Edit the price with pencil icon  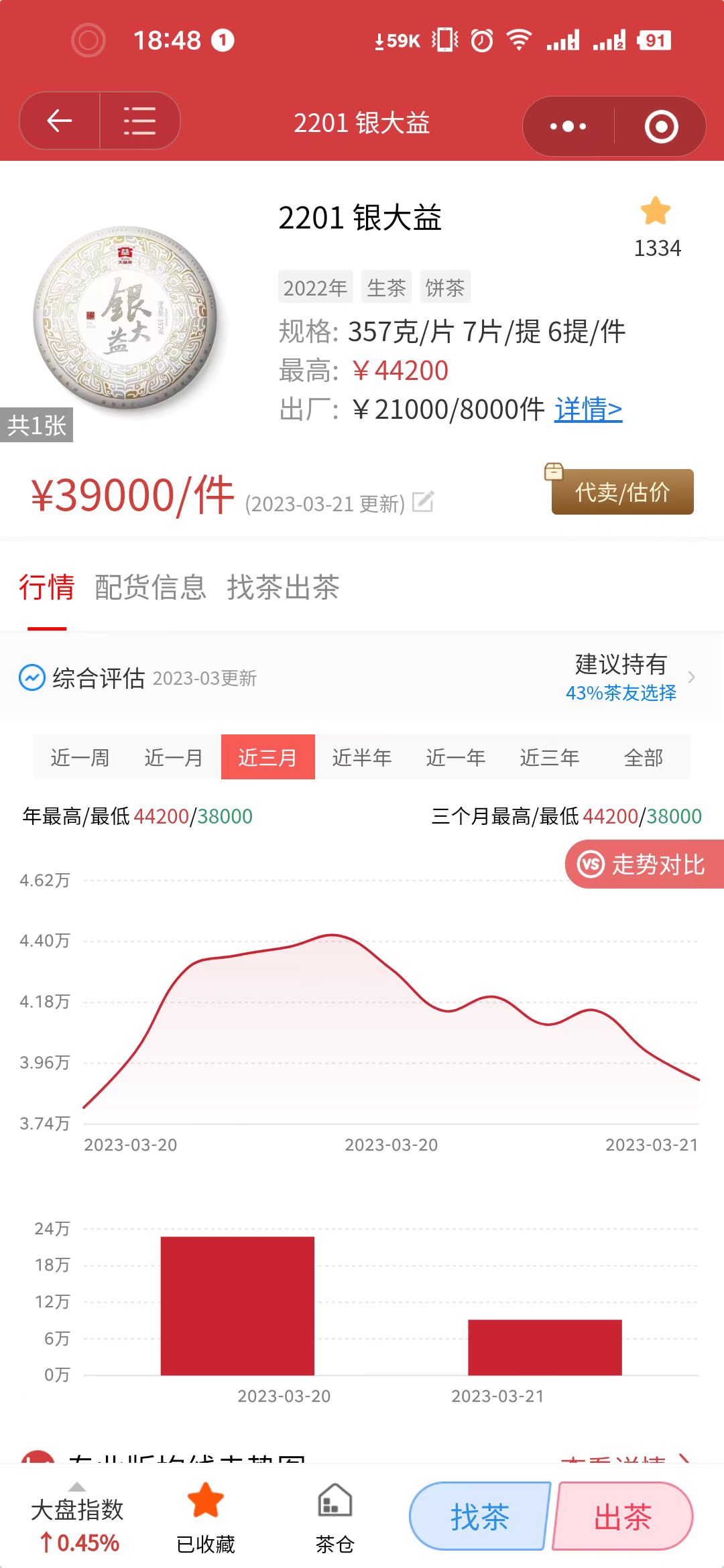pyautogui.click(x=423, y=501)
